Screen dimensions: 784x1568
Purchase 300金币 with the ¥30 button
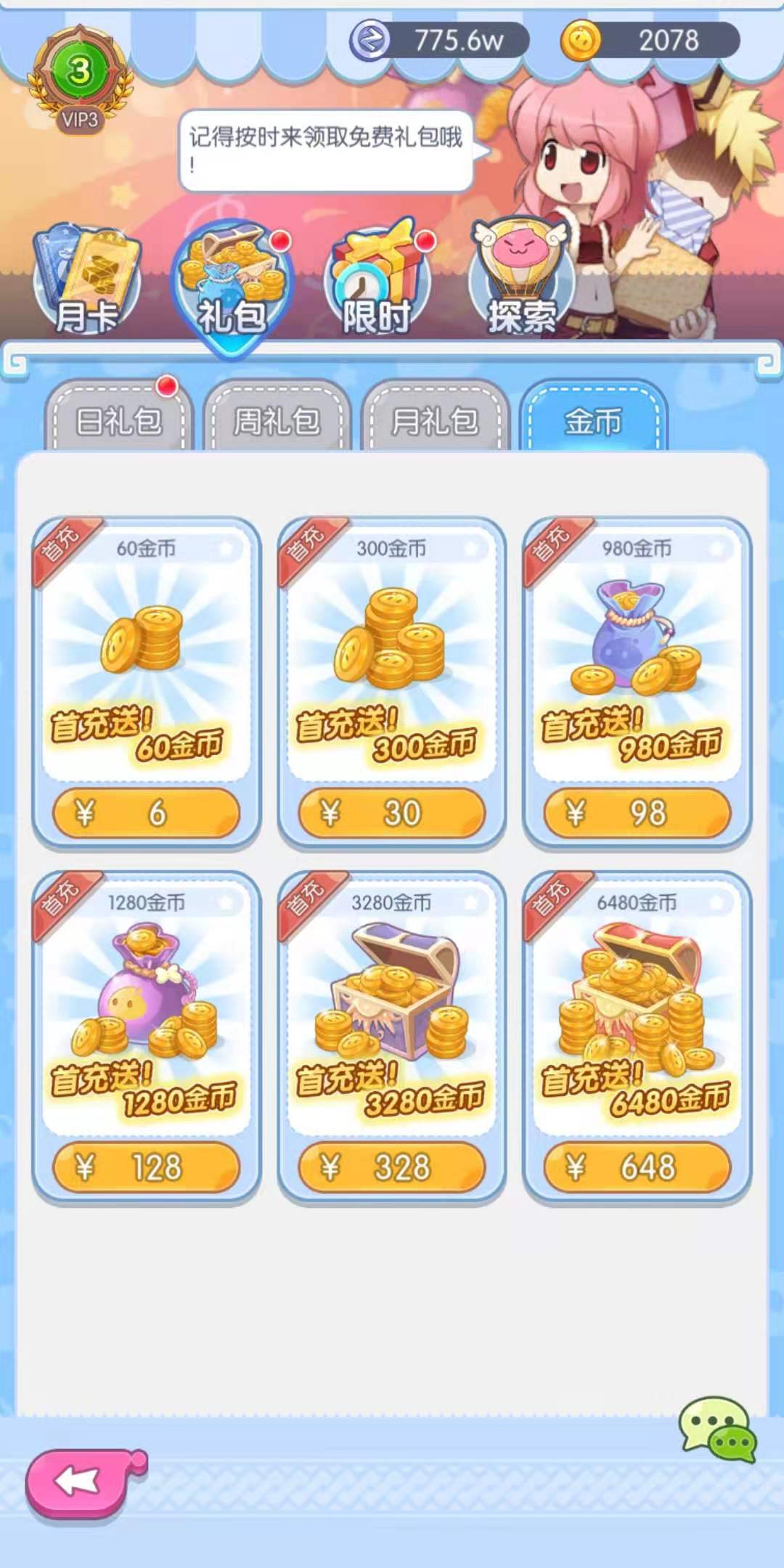point(392,813)
